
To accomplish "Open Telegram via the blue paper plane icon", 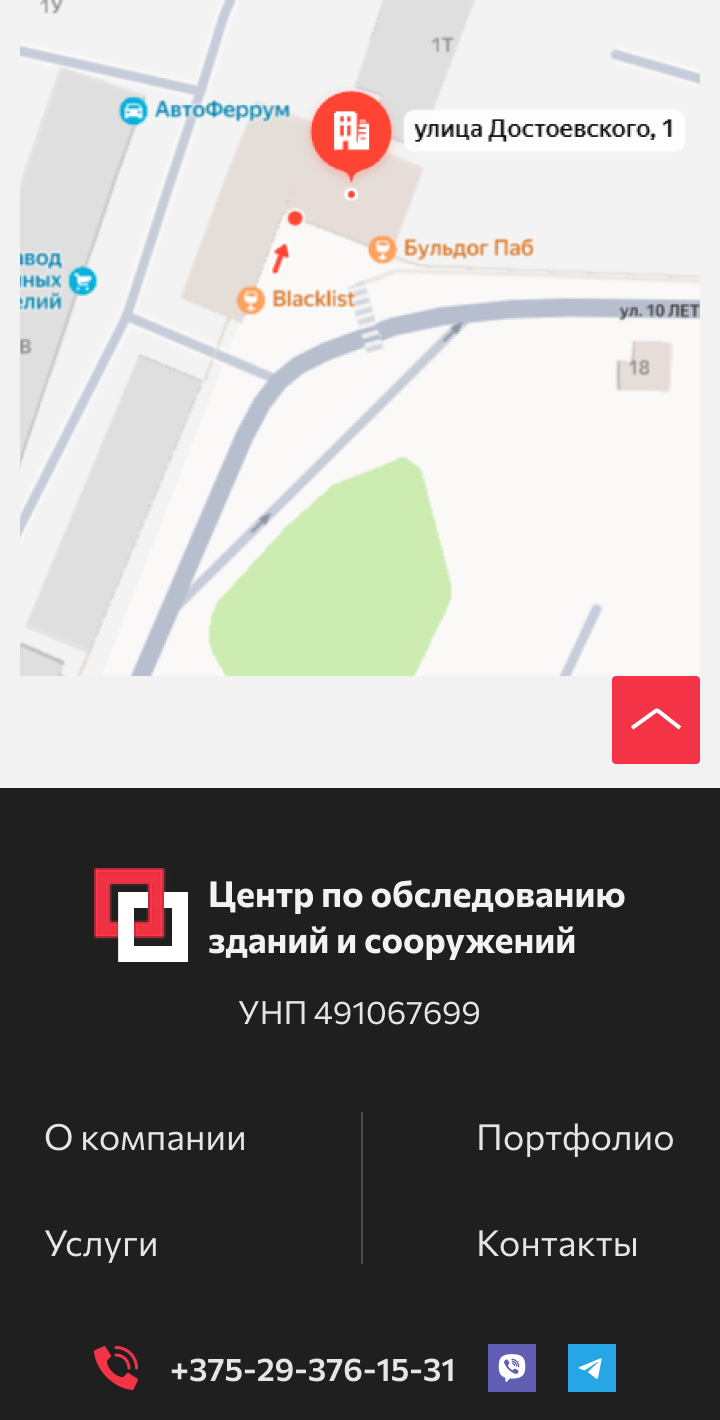I will click(x=592, y=1367).
